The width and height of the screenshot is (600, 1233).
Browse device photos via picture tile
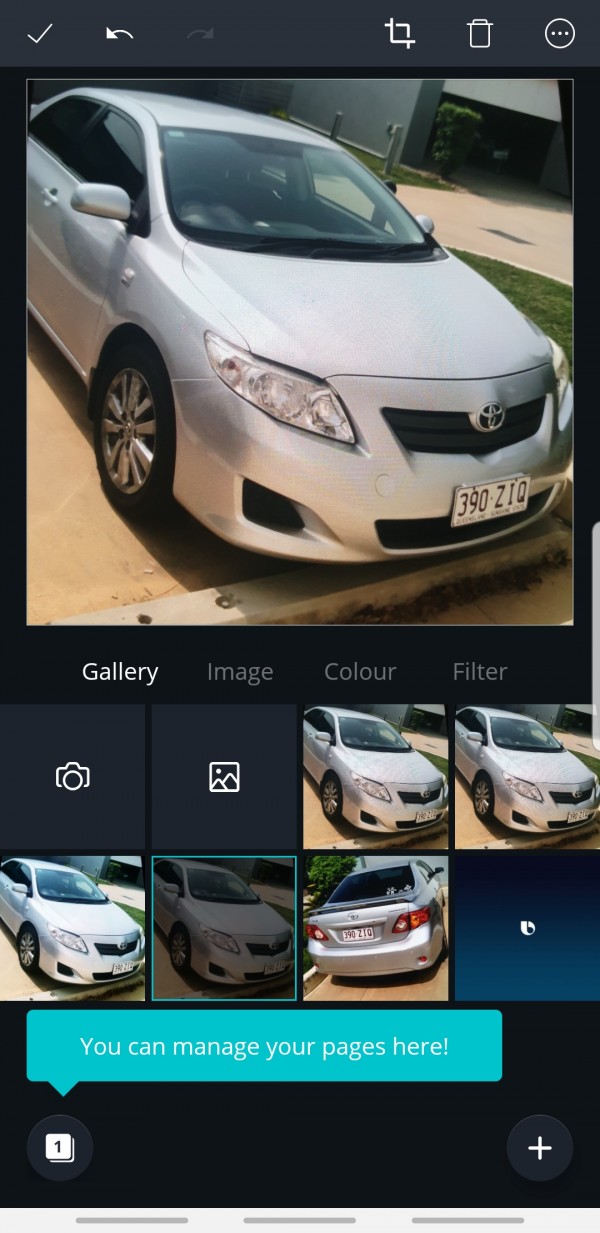[x=224, y=777]
